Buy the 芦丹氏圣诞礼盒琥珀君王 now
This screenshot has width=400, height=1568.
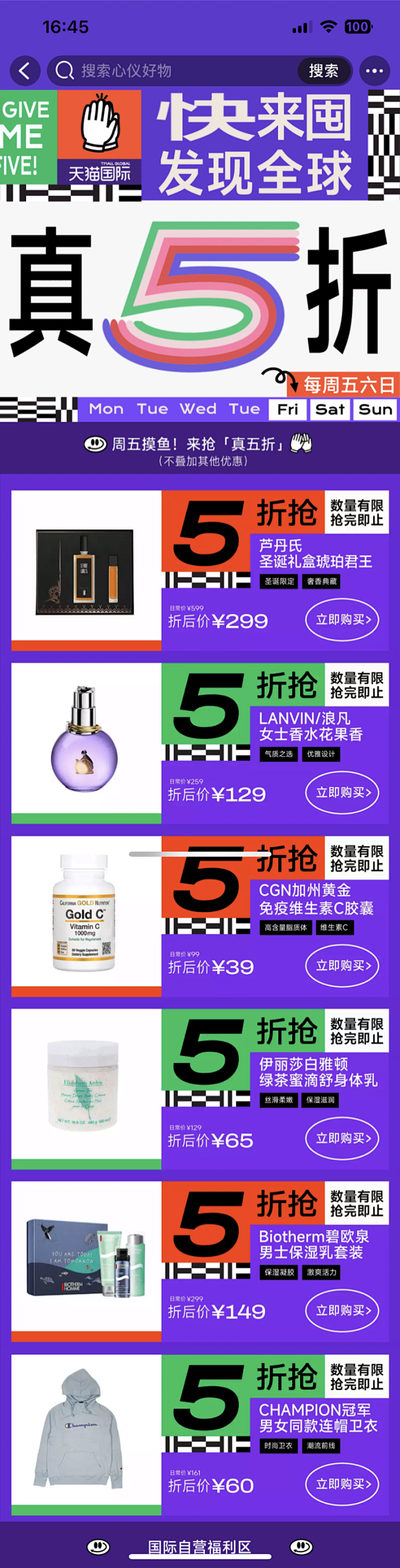click(x=342, y=620)
